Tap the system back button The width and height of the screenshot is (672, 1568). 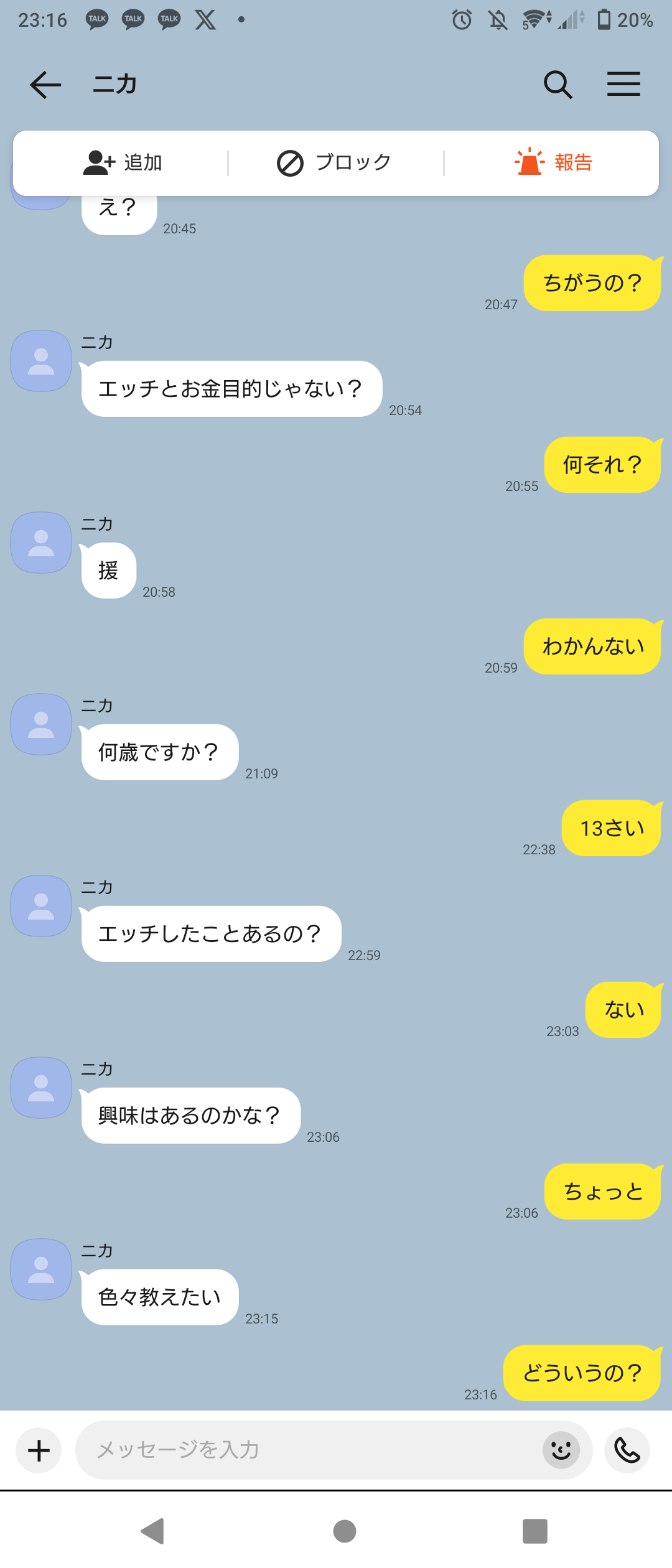152,1531
